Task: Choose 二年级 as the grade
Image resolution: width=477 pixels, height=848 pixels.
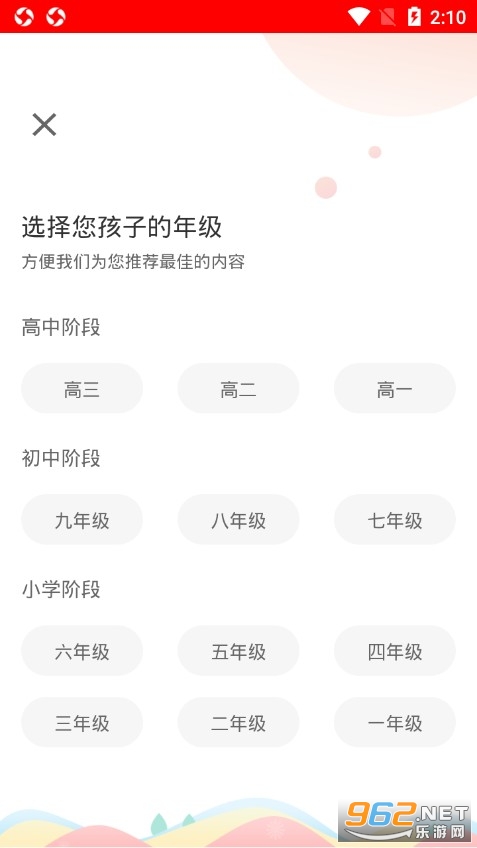Action: click(x=238, y=723)
